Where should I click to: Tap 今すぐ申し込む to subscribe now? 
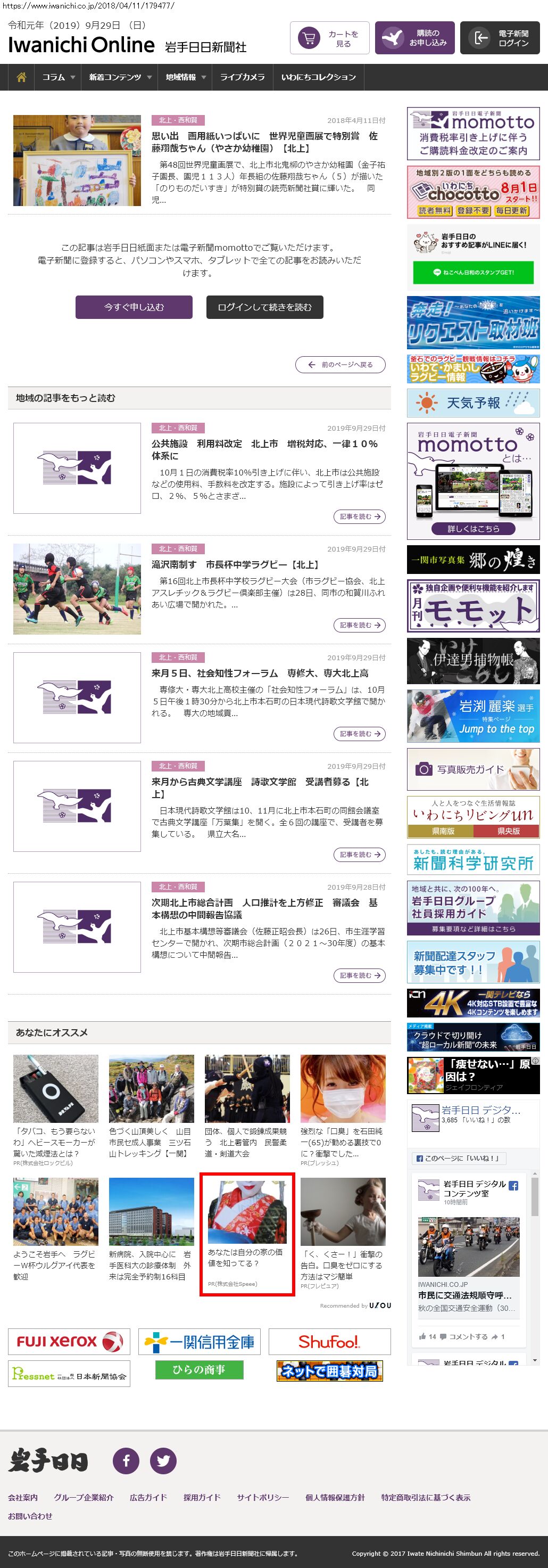[134, 307]
